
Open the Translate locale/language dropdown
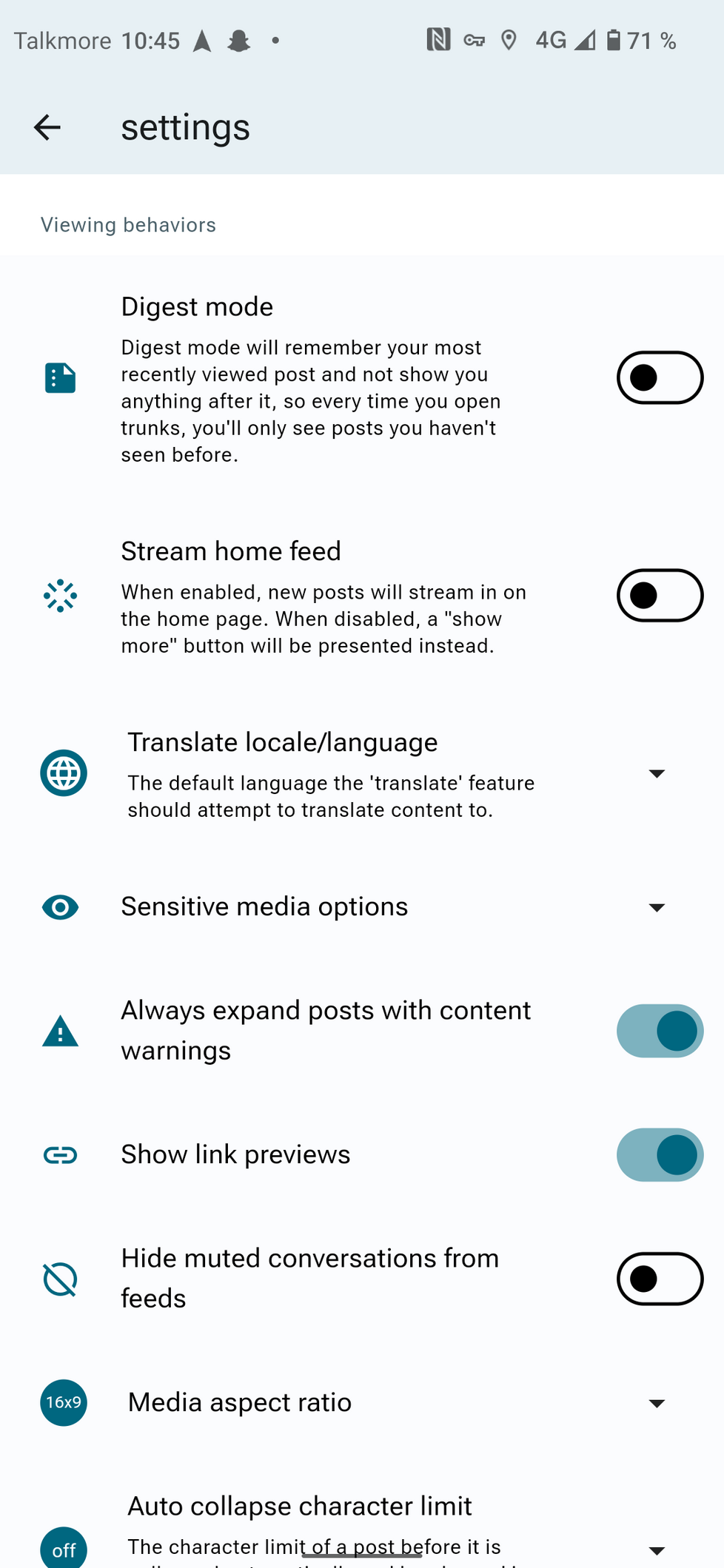[657, 774]
